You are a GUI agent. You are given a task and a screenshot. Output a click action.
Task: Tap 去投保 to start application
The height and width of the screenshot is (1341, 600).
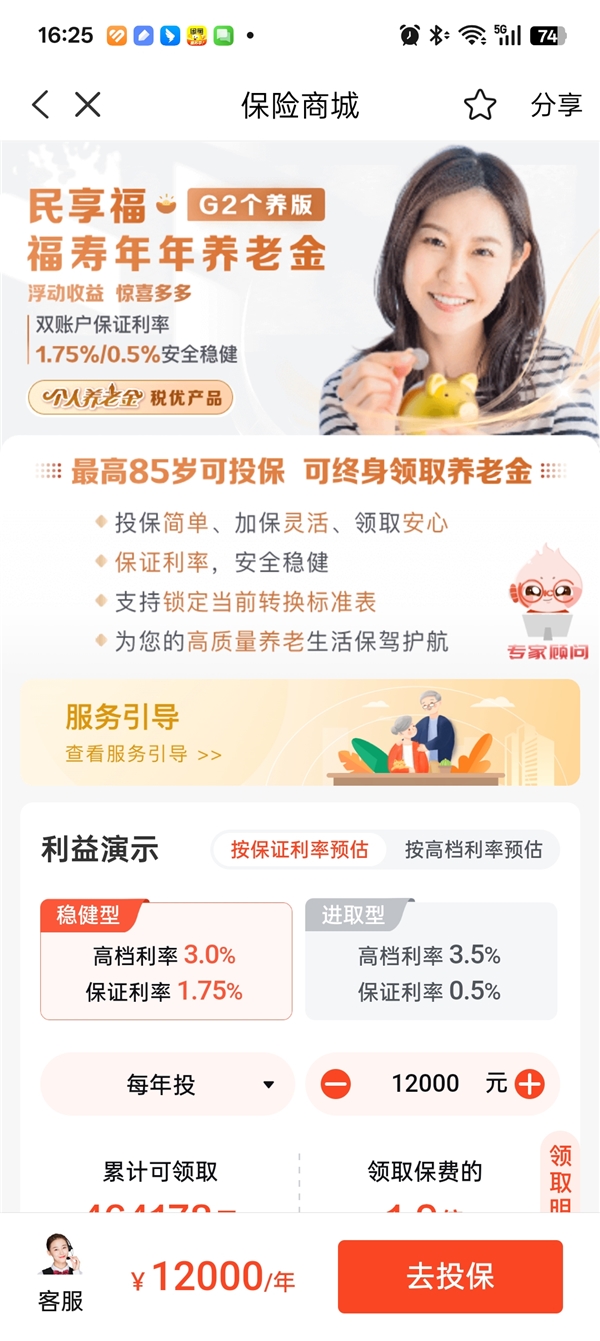(x=450, y=1277)
